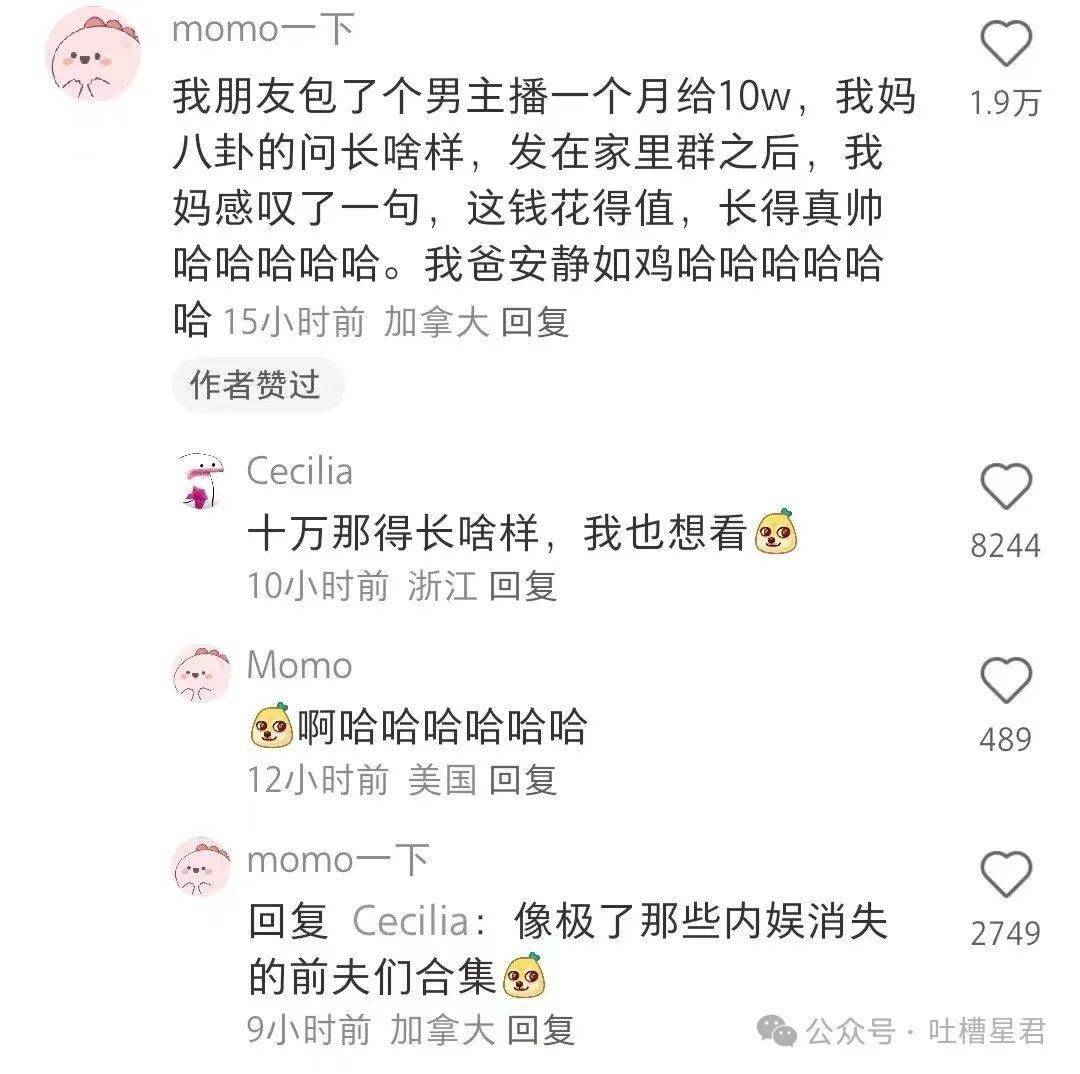The width and height of the screenshot is (1080, 1074).
Task: Open Momo's profile from the avatar
Action: click(202, 673)
